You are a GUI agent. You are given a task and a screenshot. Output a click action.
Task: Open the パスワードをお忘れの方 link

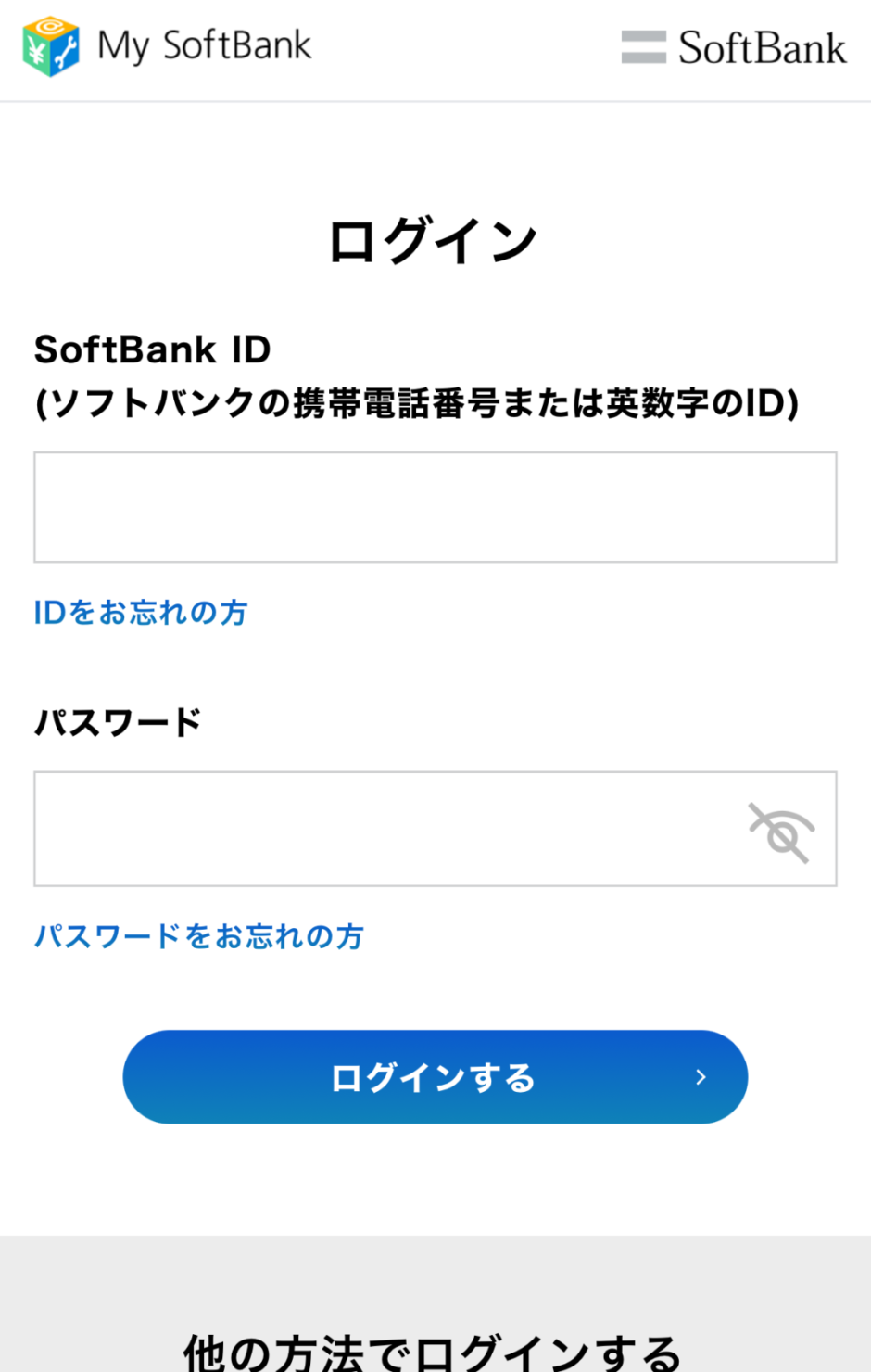point(200,936)
